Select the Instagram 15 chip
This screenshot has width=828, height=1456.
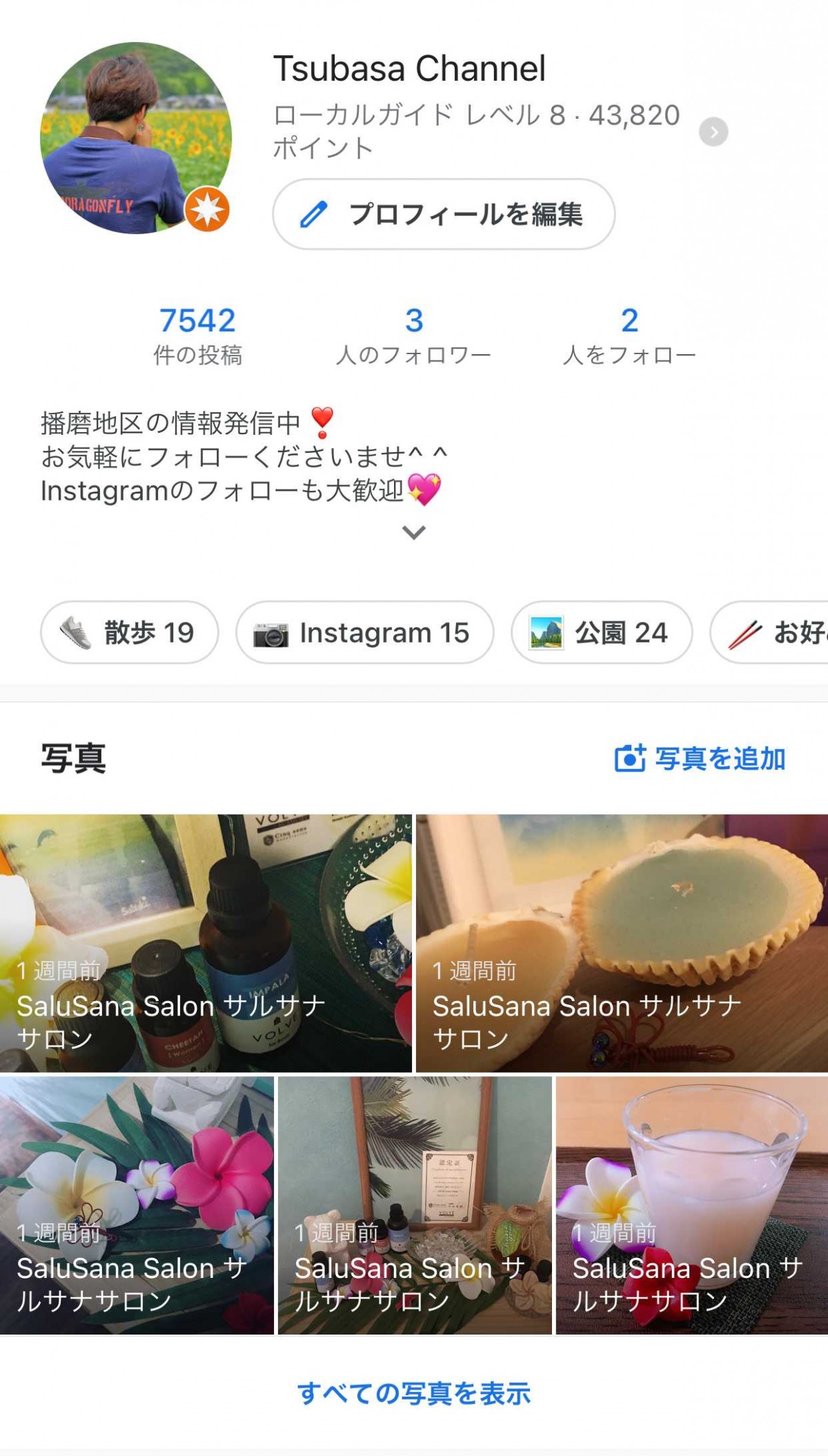click(x=364, y=632)
